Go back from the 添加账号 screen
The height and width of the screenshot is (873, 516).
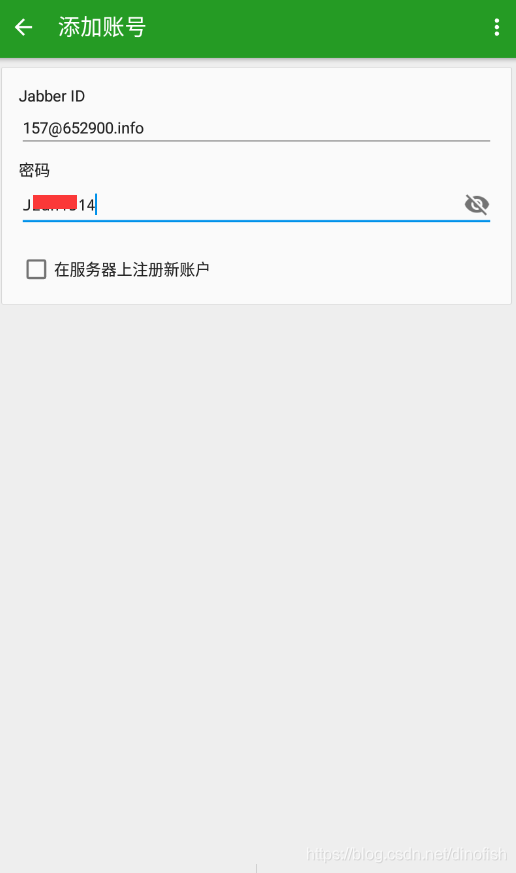pyautogui.click(x=23, y=27)
